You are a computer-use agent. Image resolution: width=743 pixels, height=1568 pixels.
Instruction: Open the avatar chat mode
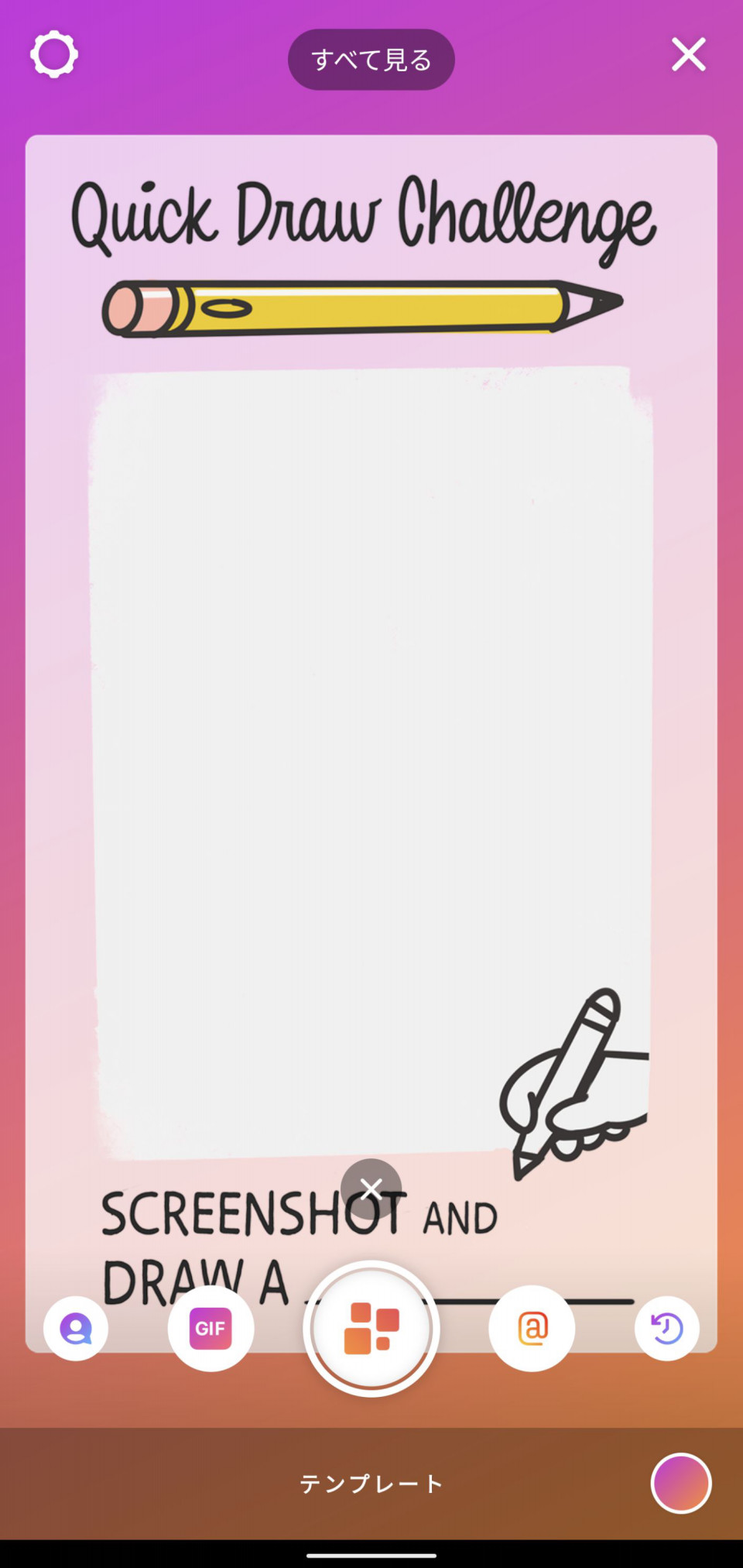click(x=76, y=1329)
